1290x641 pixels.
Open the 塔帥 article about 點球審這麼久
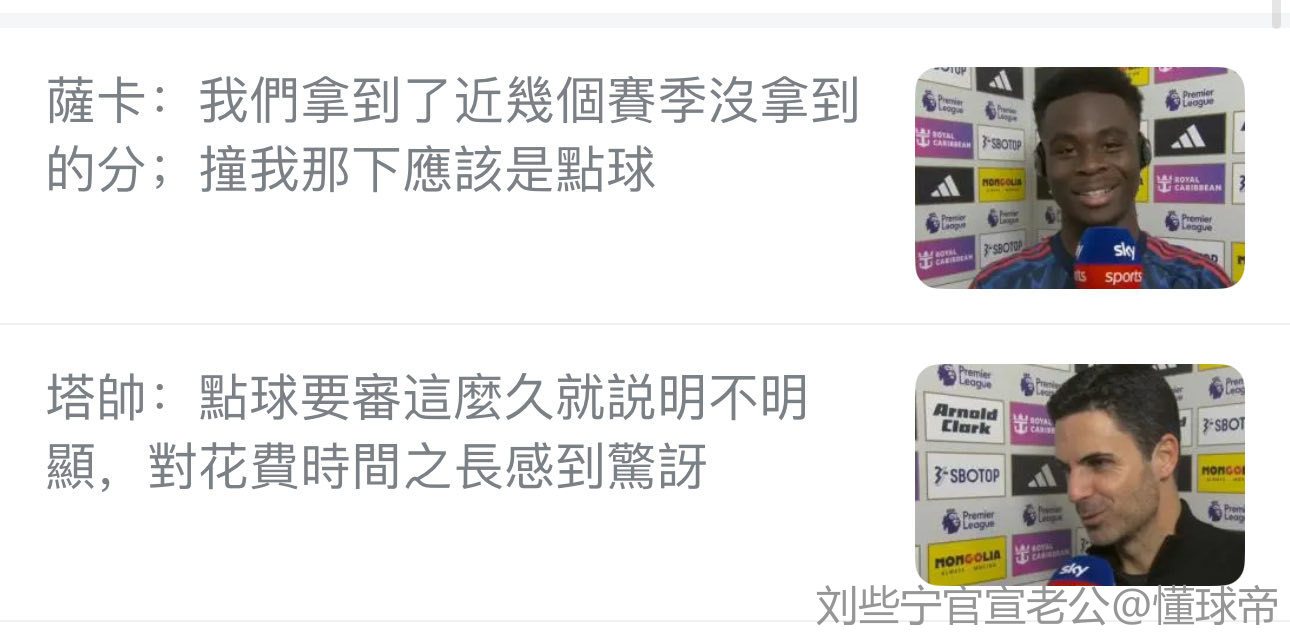pos(427,432)
